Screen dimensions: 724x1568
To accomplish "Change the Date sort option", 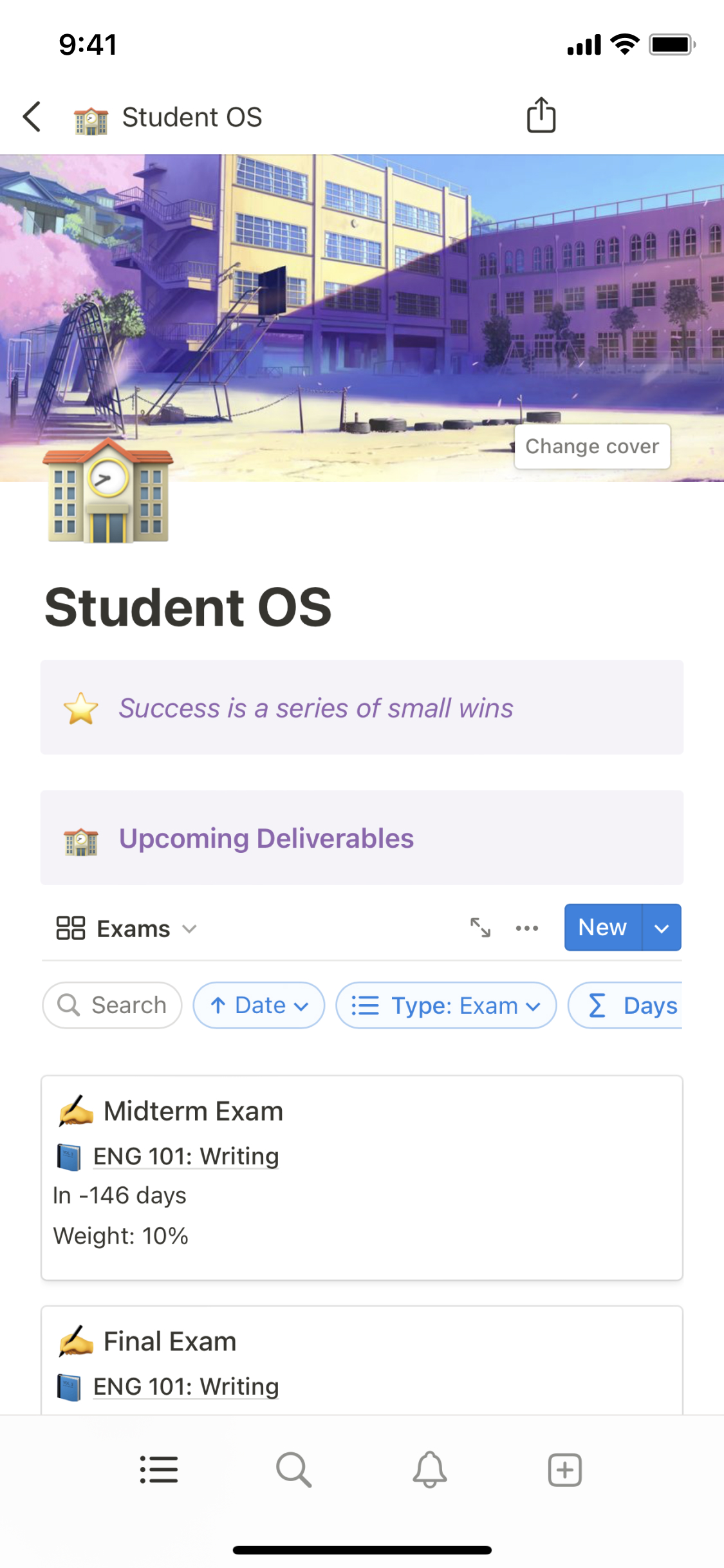I will point(259,1005).
